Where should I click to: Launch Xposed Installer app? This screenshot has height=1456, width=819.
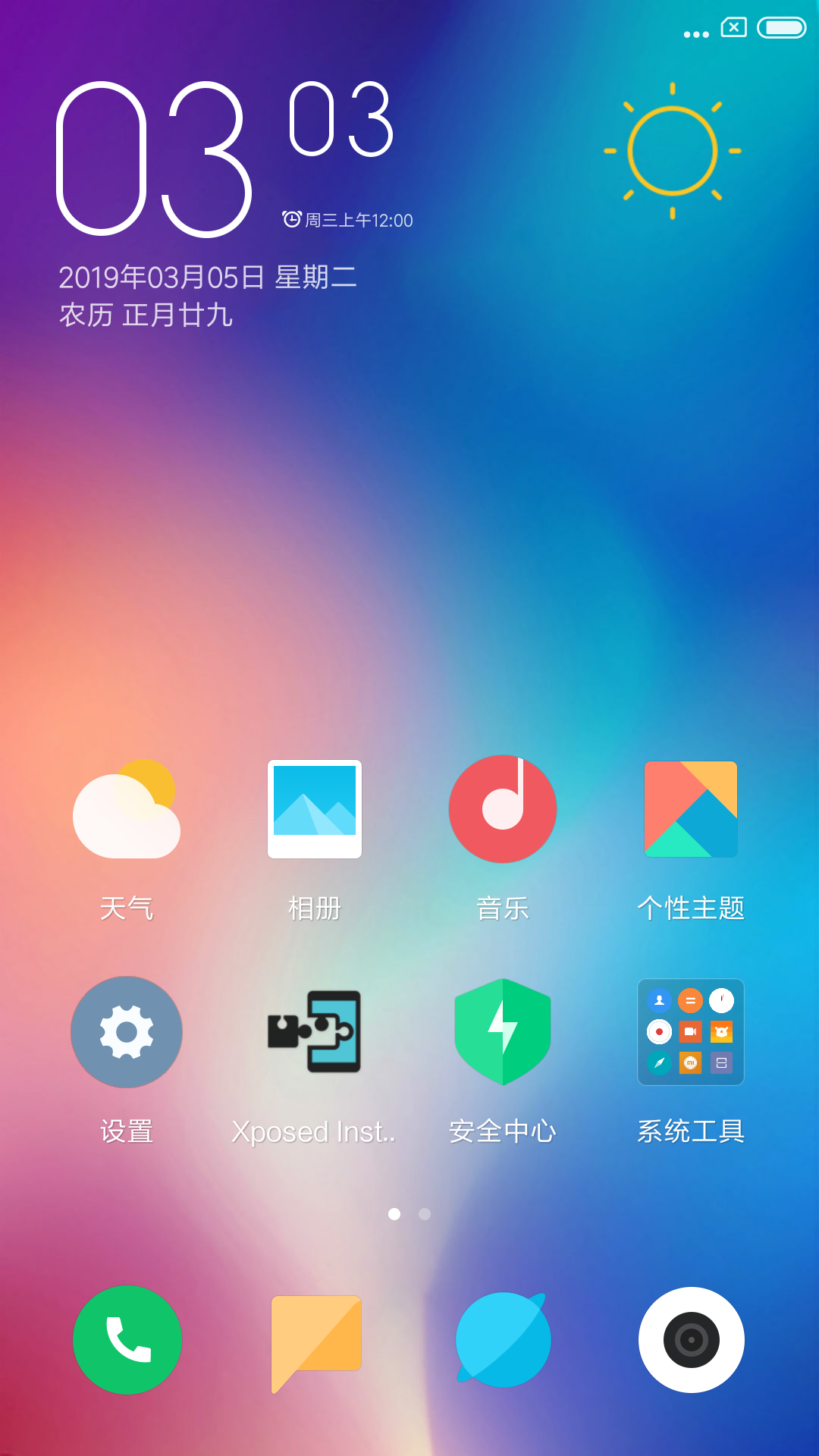pyautogui.click(x=315, y=1032)
